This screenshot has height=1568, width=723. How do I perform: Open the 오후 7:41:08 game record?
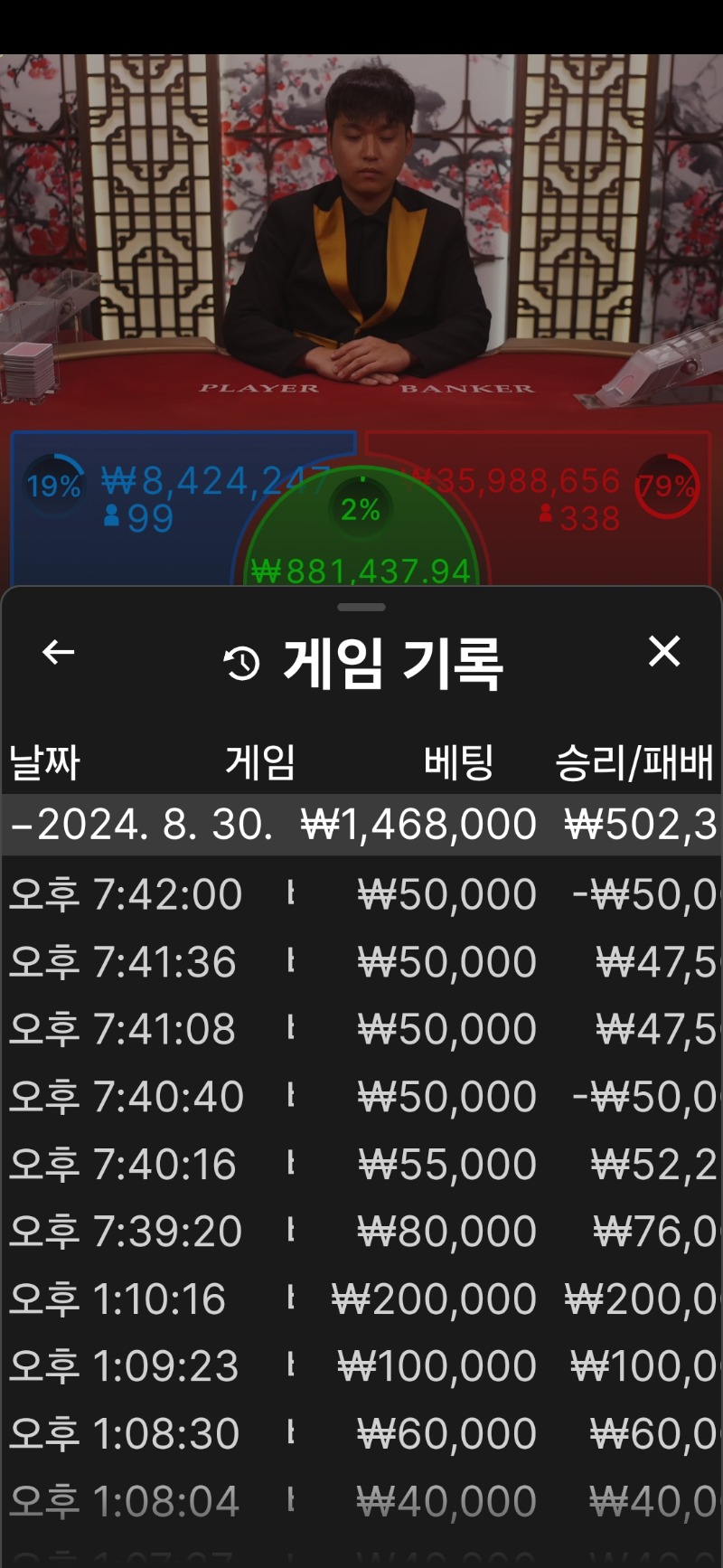(361, 1029)
